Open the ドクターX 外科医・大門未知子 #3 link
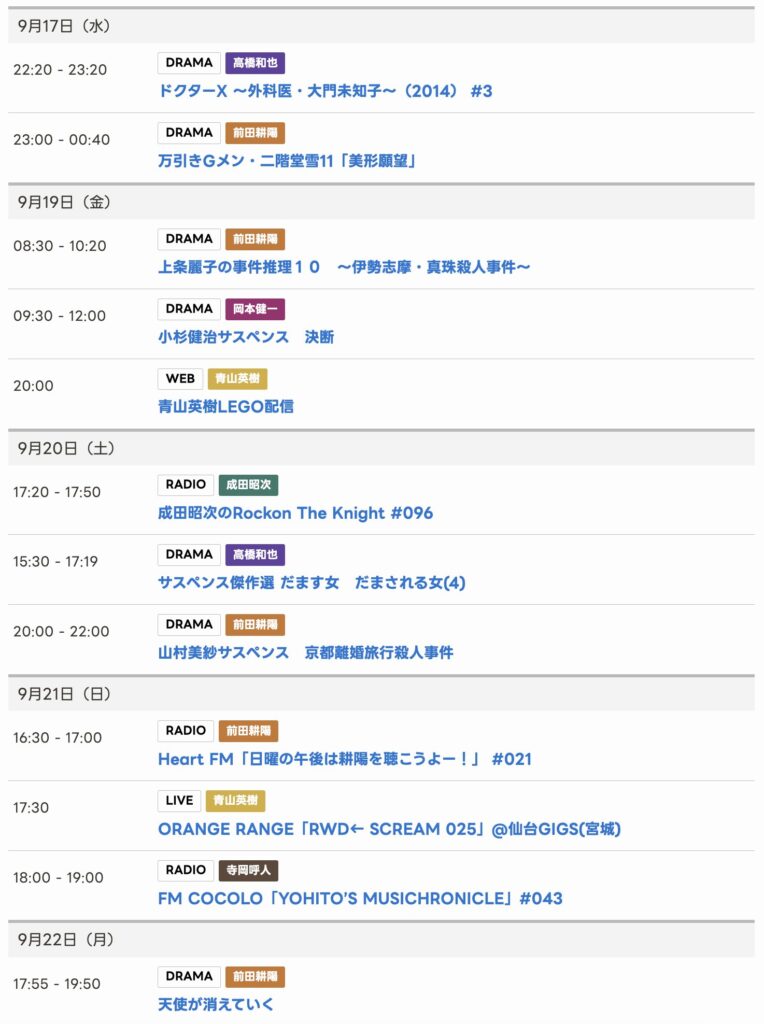Image resolution: width=764 pixels, height=1024 pixels. click(325, 91)
